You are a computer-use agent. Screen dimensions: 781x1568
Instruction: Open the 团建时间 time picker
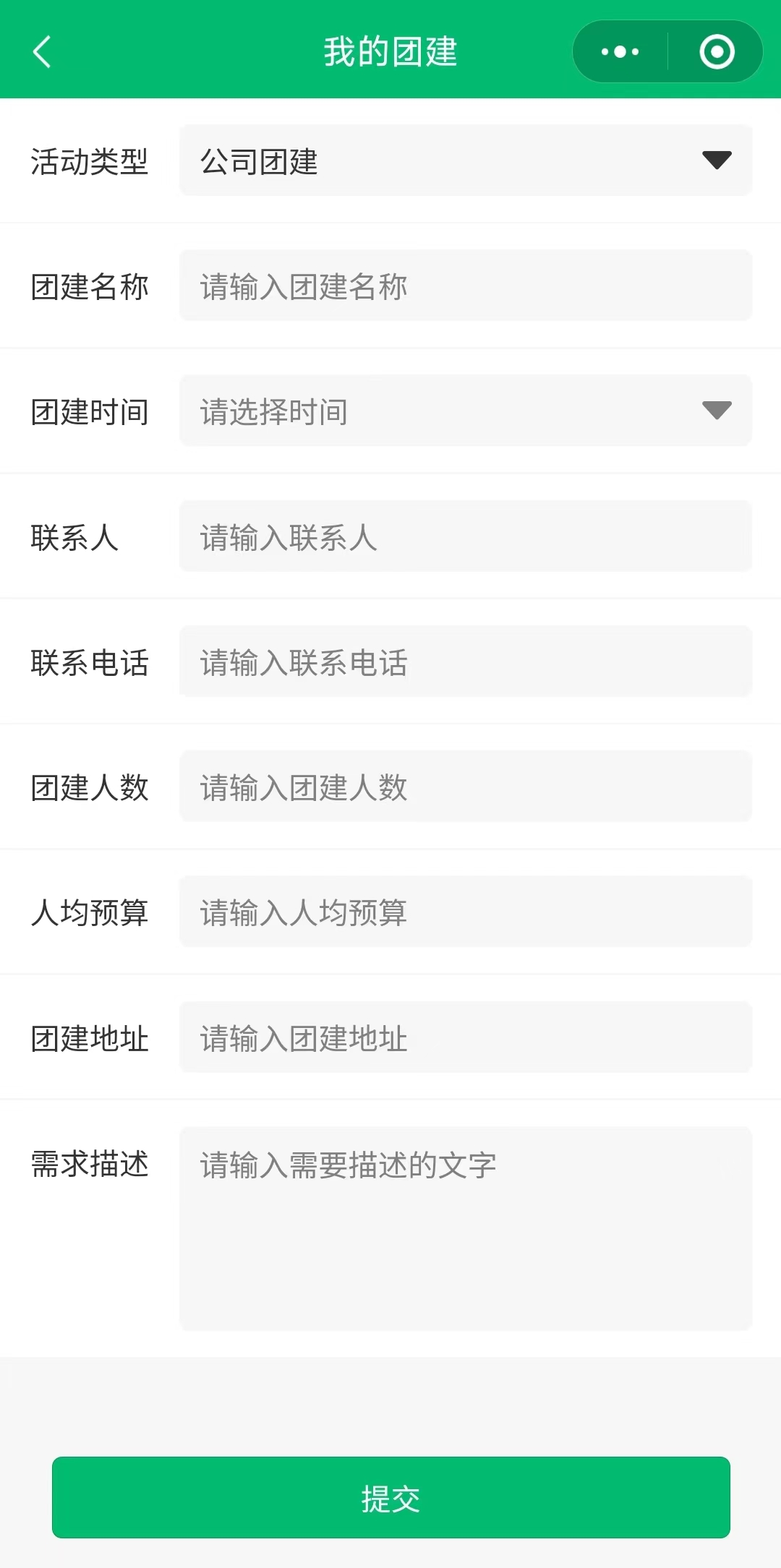coord(465,411)
